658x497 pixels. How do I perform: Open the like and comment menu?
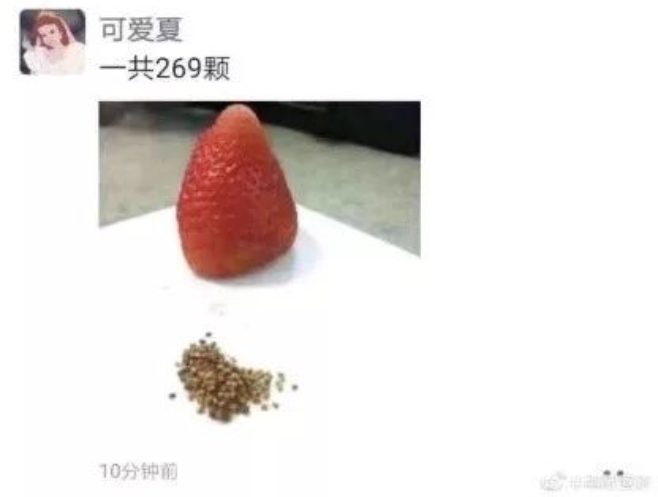[x=613, y=472]
